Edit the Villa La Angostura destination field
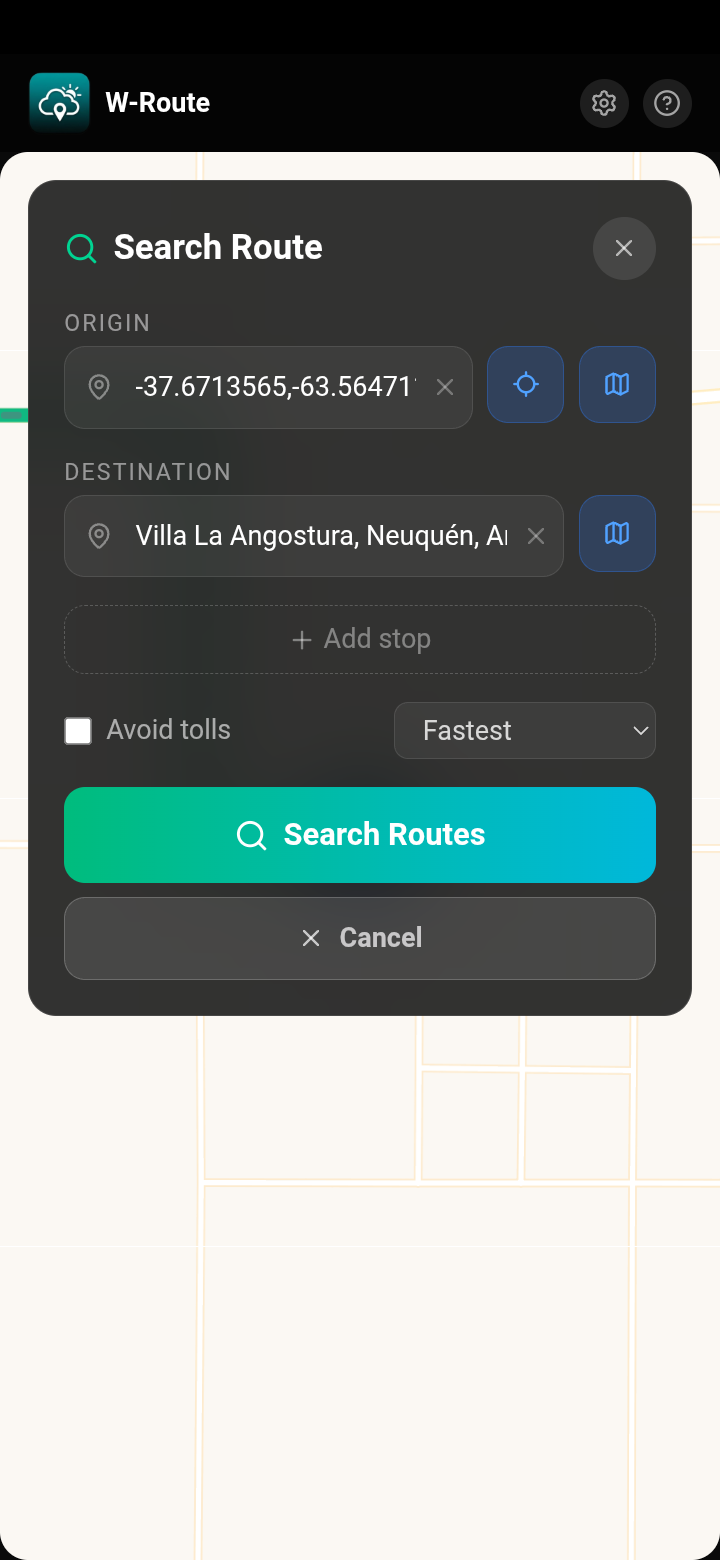The image size is (720, 1560). click(320, 536)
